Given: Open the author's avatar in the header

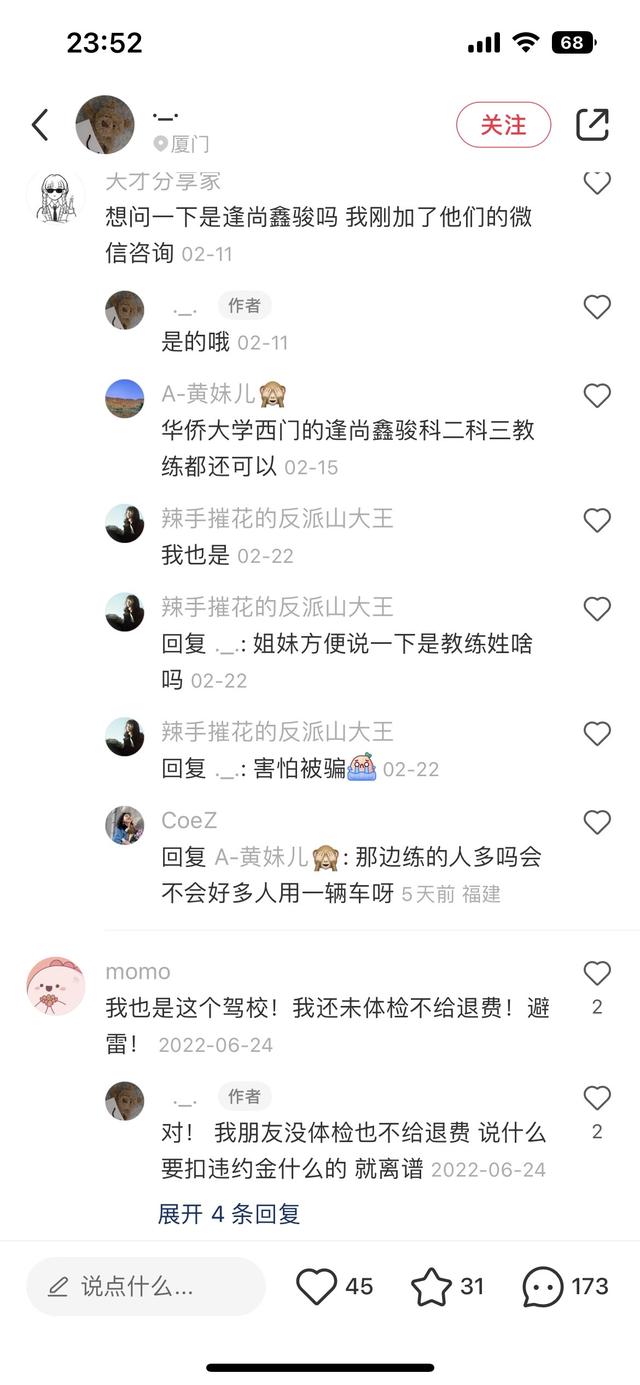Looking at the screenshot, I should click(105, 125).
